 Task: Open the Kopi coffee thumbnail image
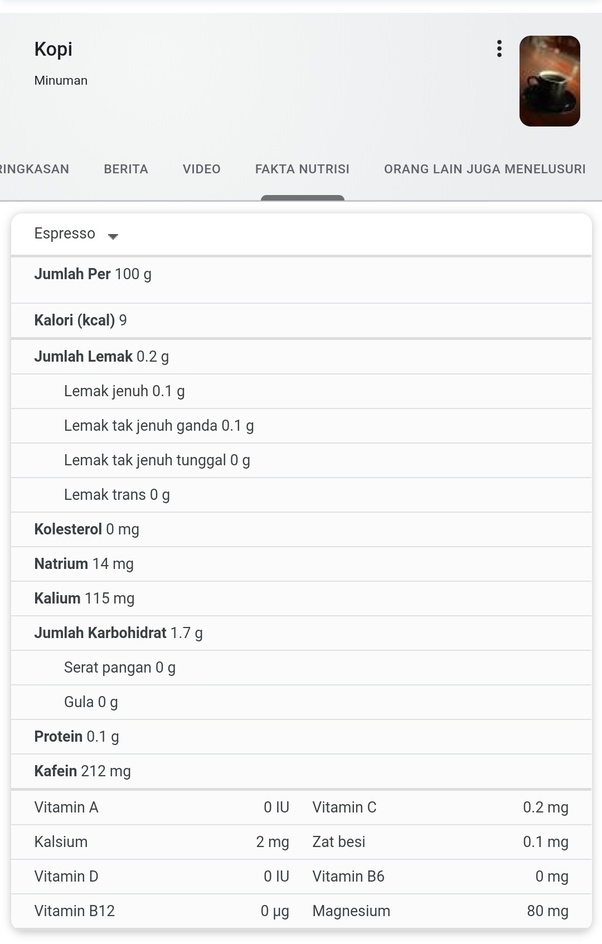(x=549, y=81)
